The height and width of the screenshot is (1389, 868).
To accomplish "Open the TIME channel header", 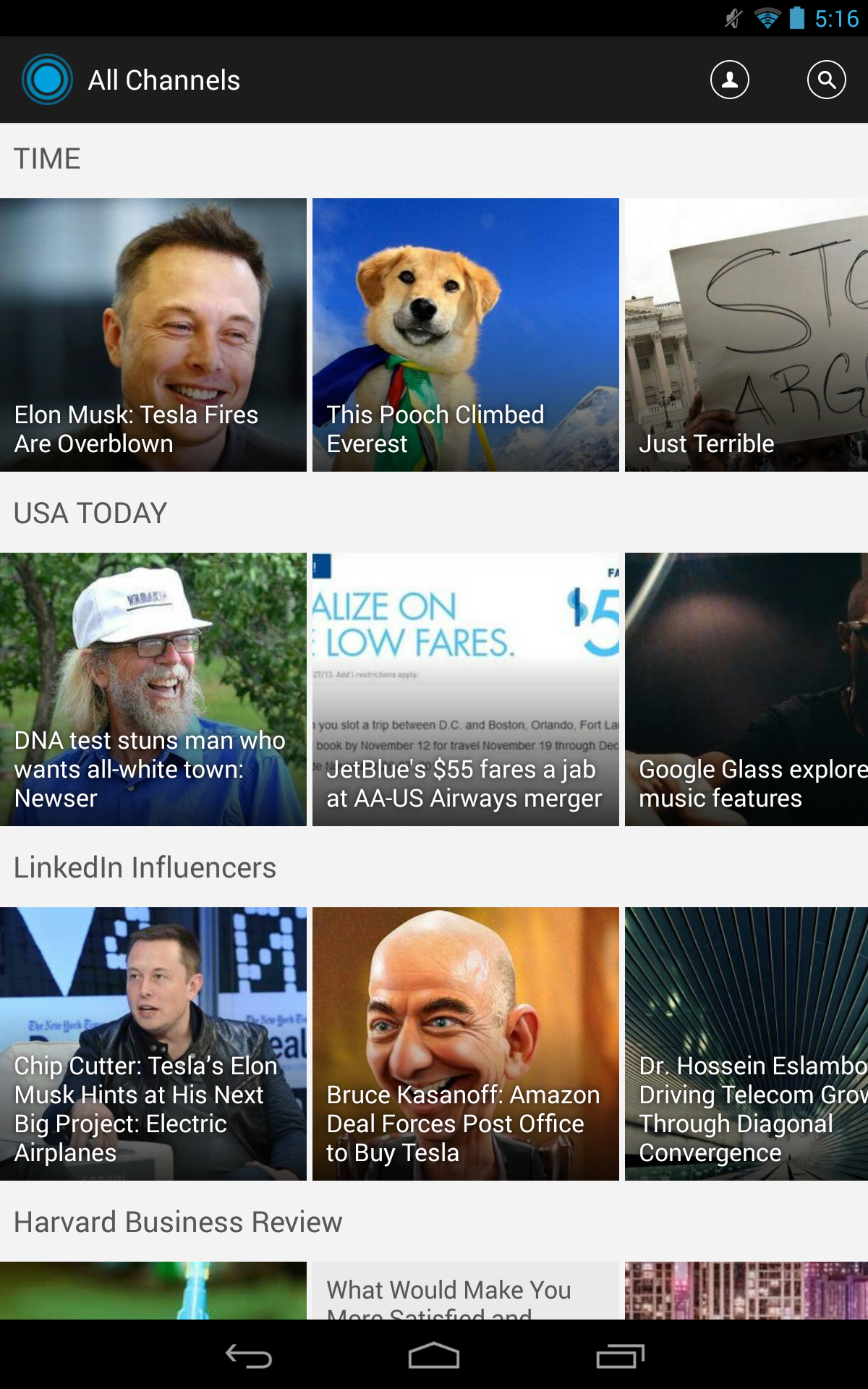I will pos(47,159).
